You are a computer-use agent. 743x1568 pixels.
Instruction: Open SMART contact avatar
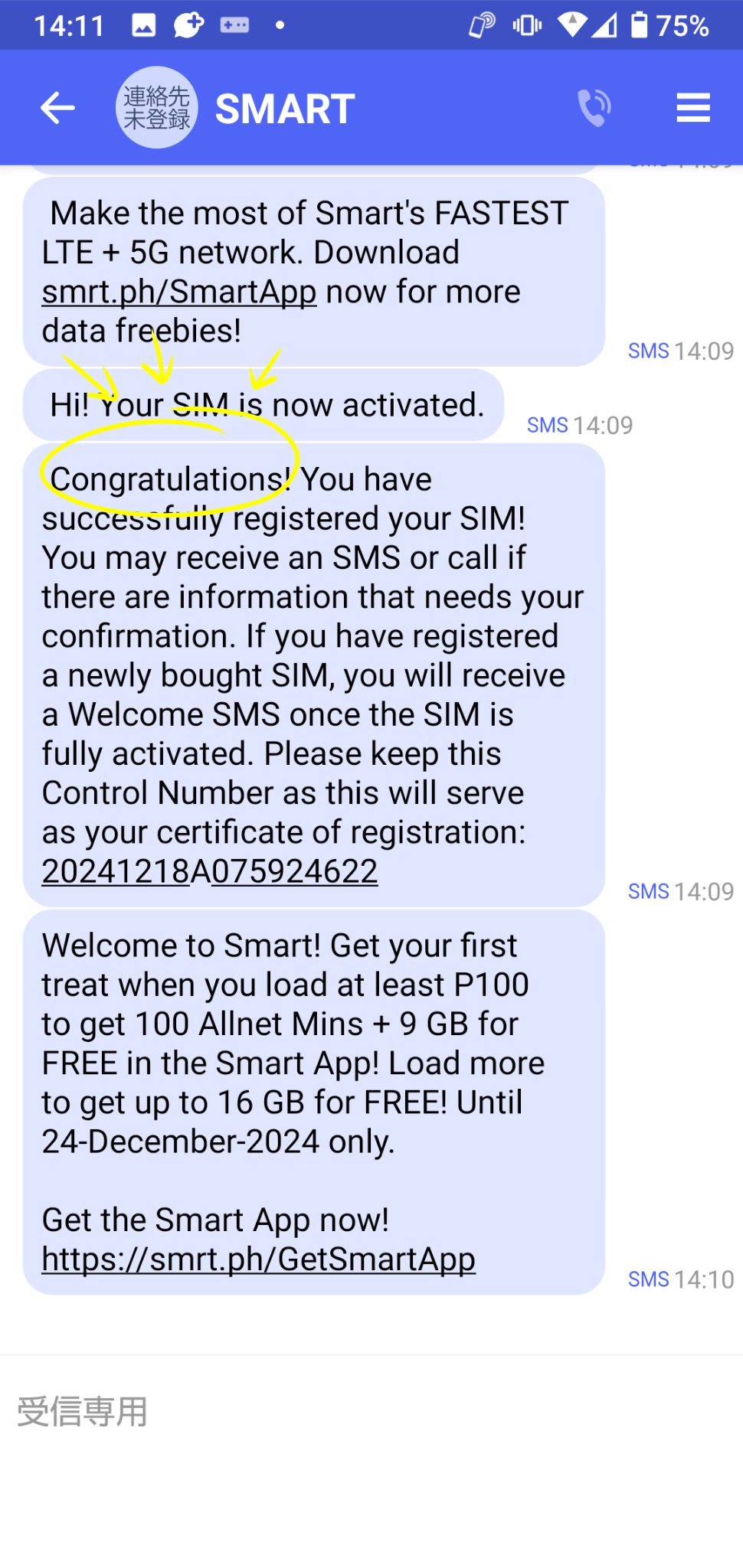[157, 107]
